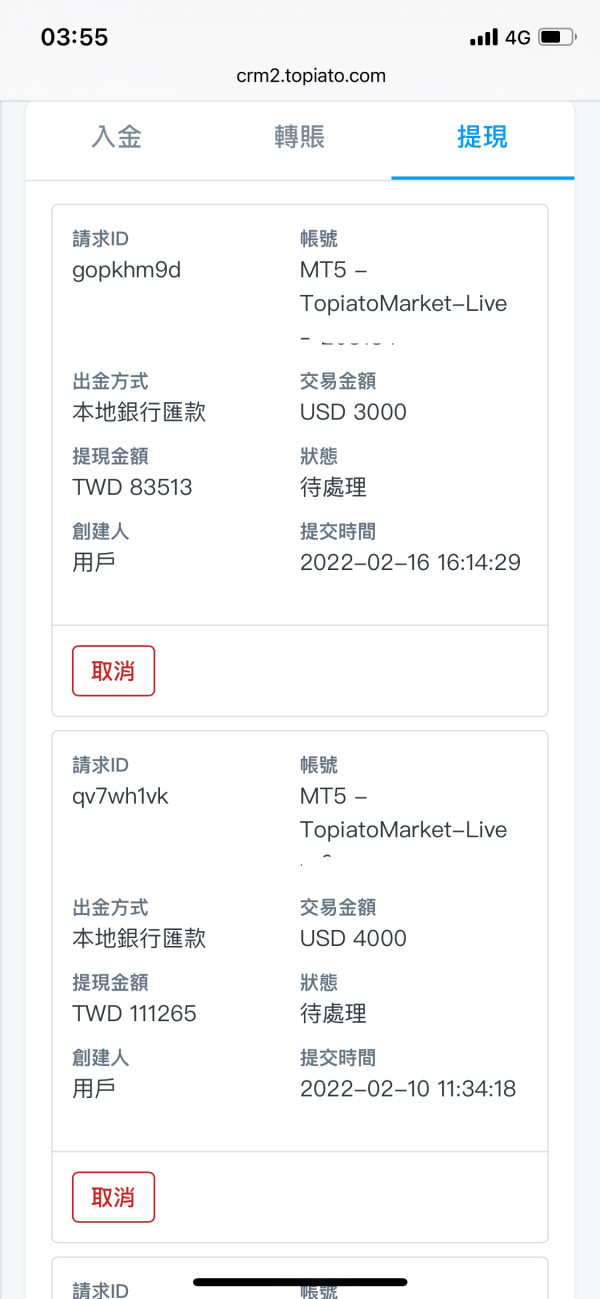Screen dimensions: 600x1299
Task: Switch to the 轉賬 tab
Action: click(300, 138)
